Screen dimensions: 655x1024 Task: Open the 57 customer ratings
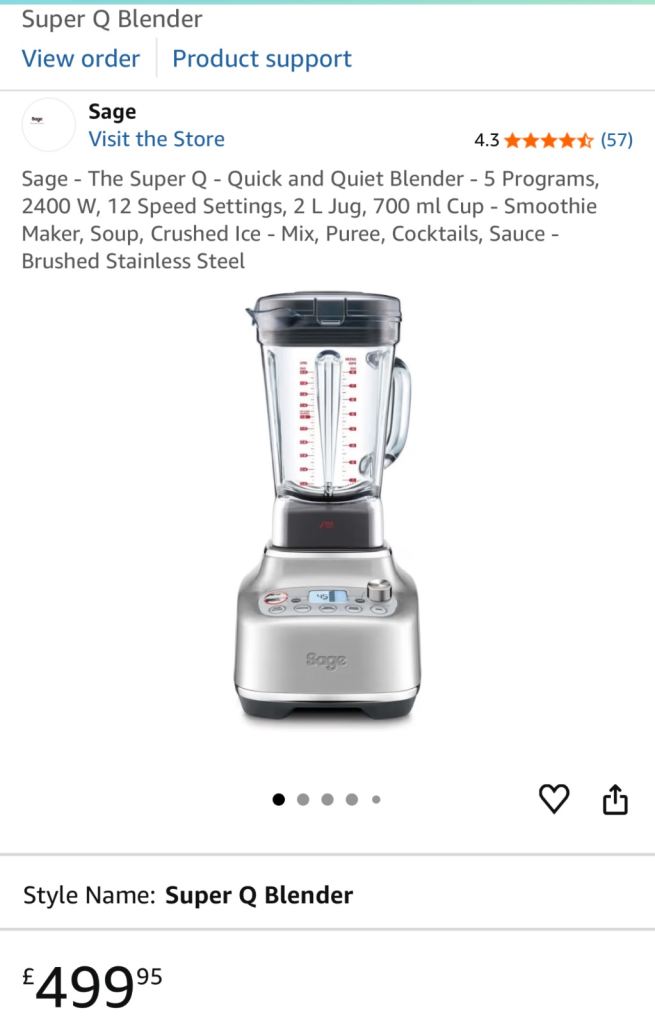(616, 140)
